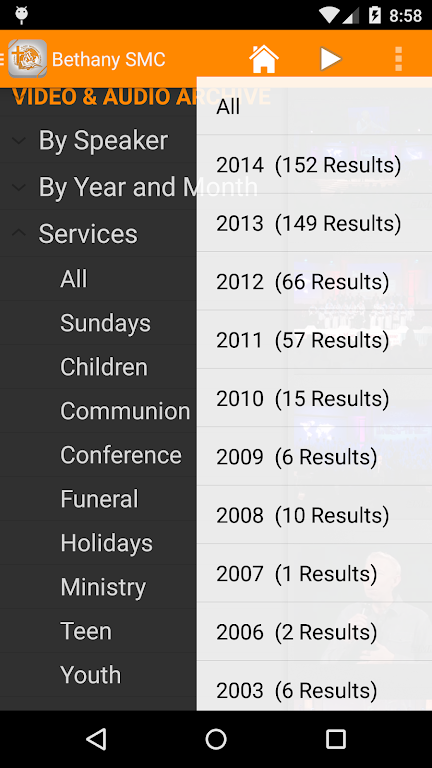Screen dimensions: 432x768
Task: Show 2014 with 152 results
Action: [x=314, y=165]
